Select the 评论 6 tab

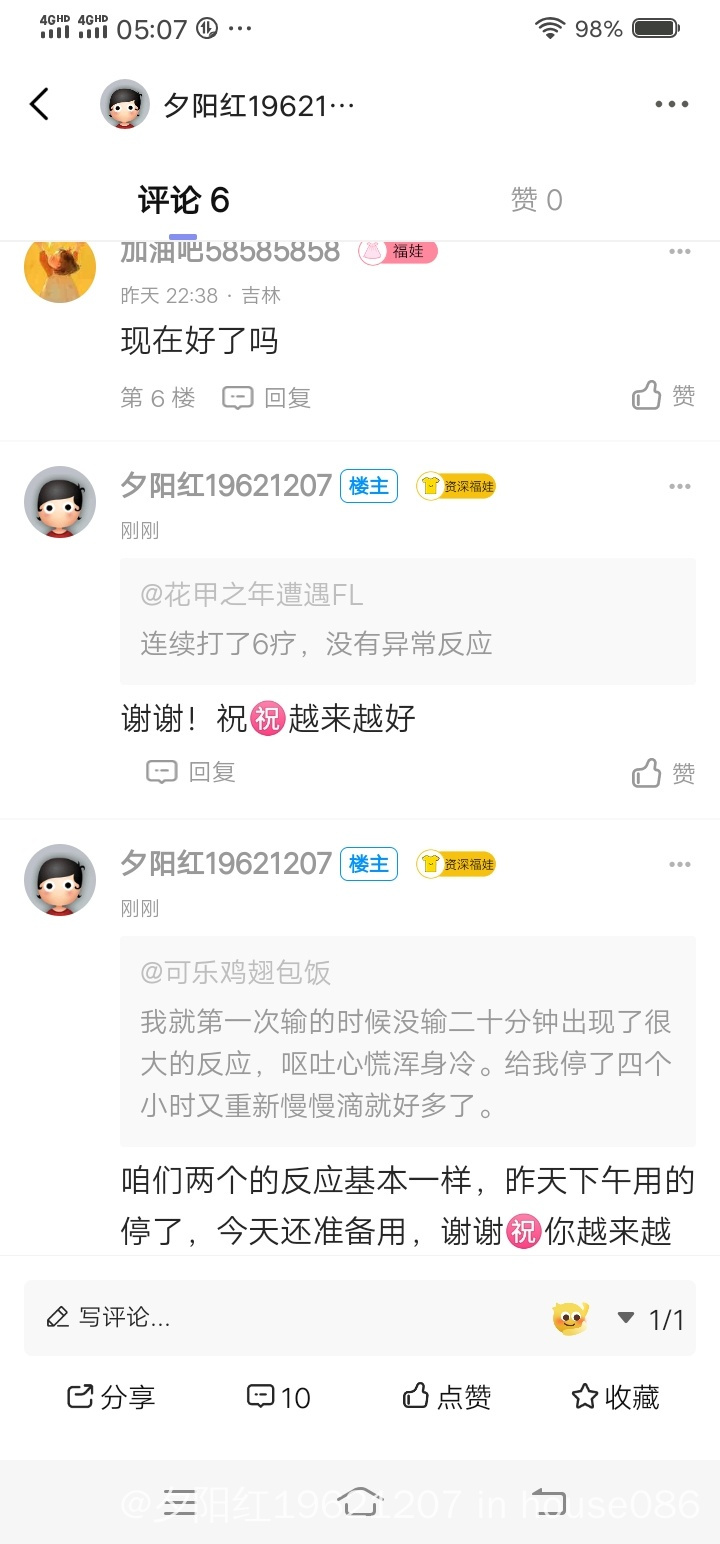coord(183,200)
